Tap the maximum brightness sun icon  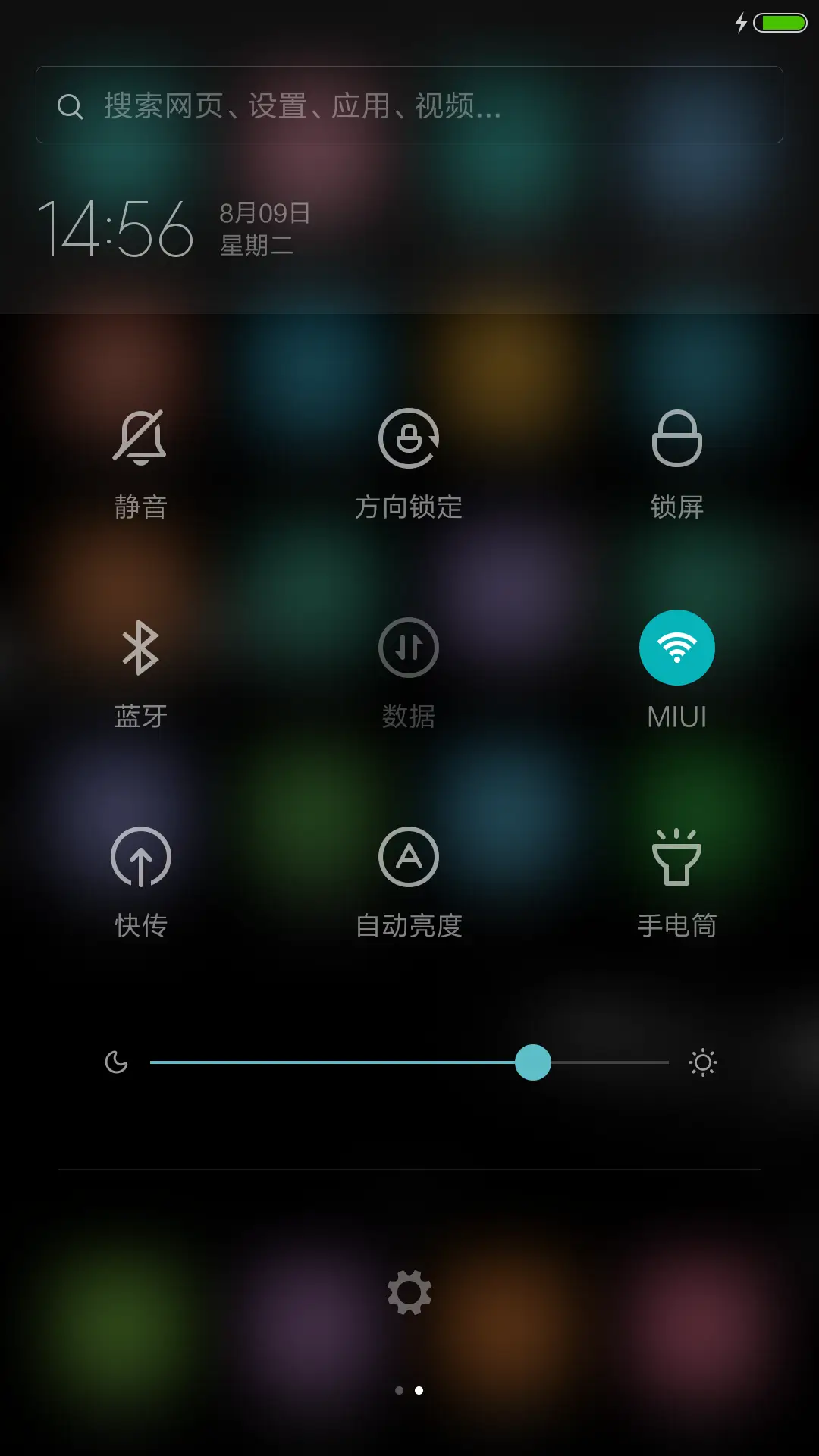702,1063
